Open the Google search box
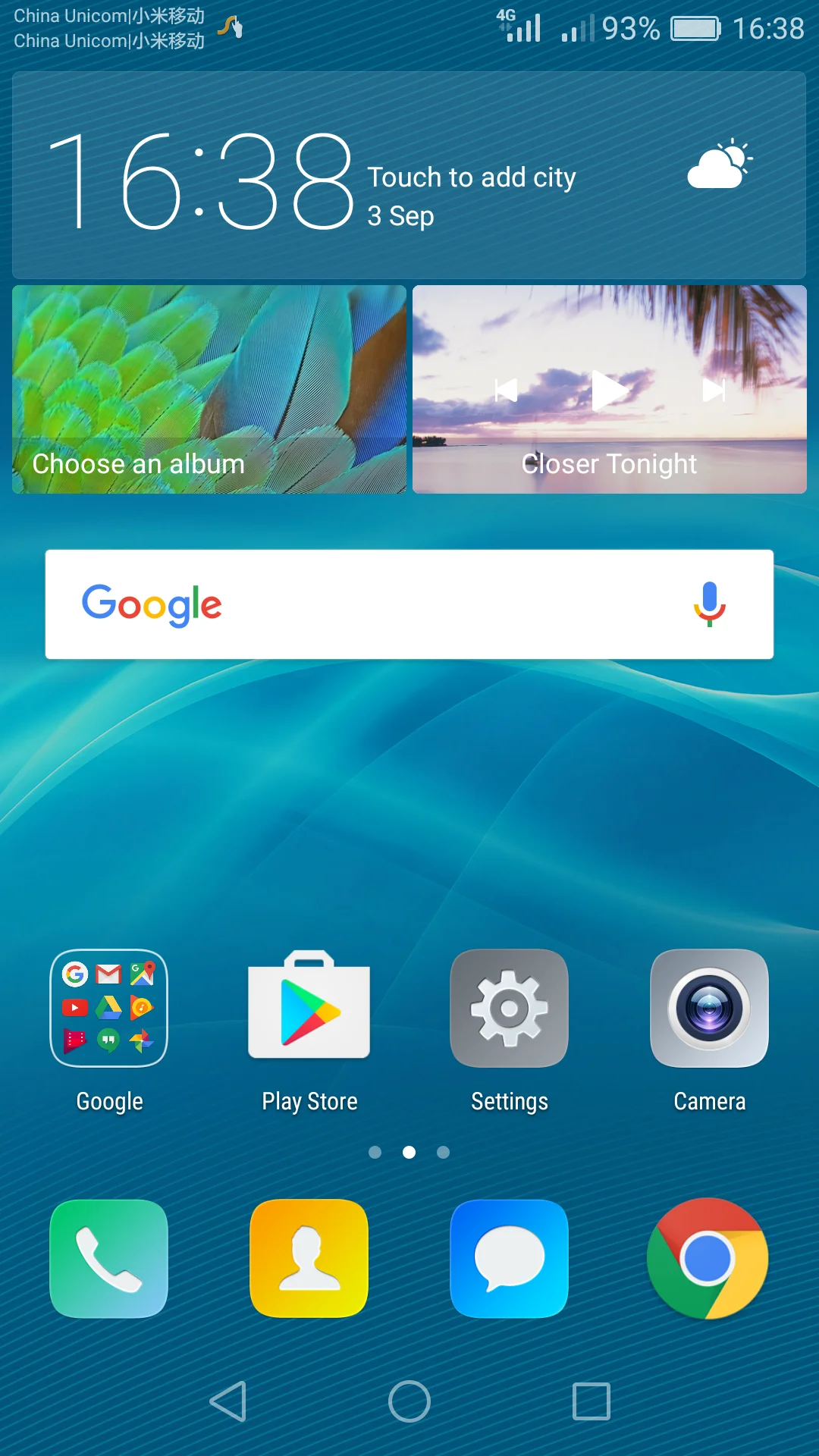This screenshot has height=1456, width=819. point(409,604)
